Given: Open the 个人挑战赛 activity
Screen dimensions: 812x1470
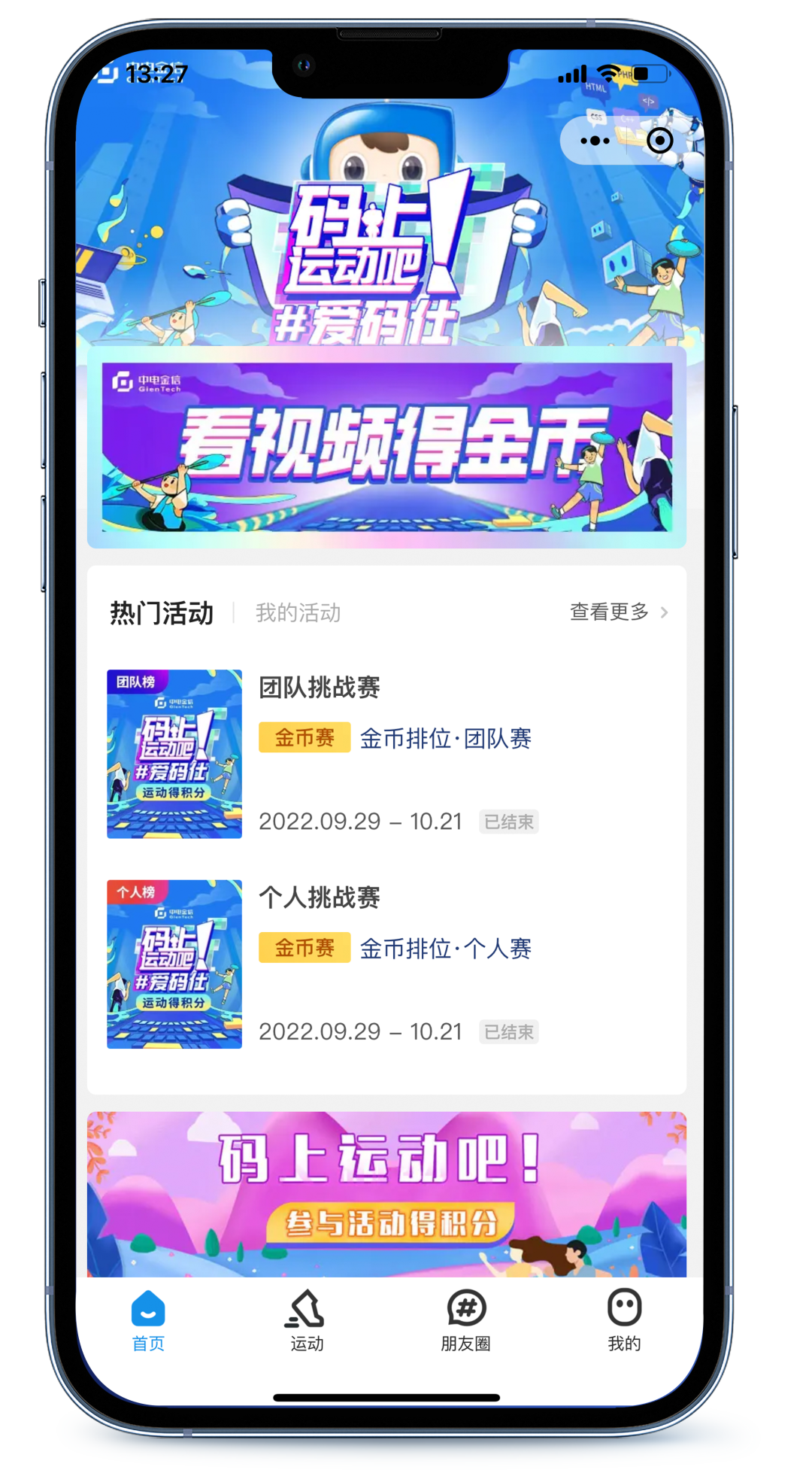Looking at the screenshot, I should [x=320, y=897].
